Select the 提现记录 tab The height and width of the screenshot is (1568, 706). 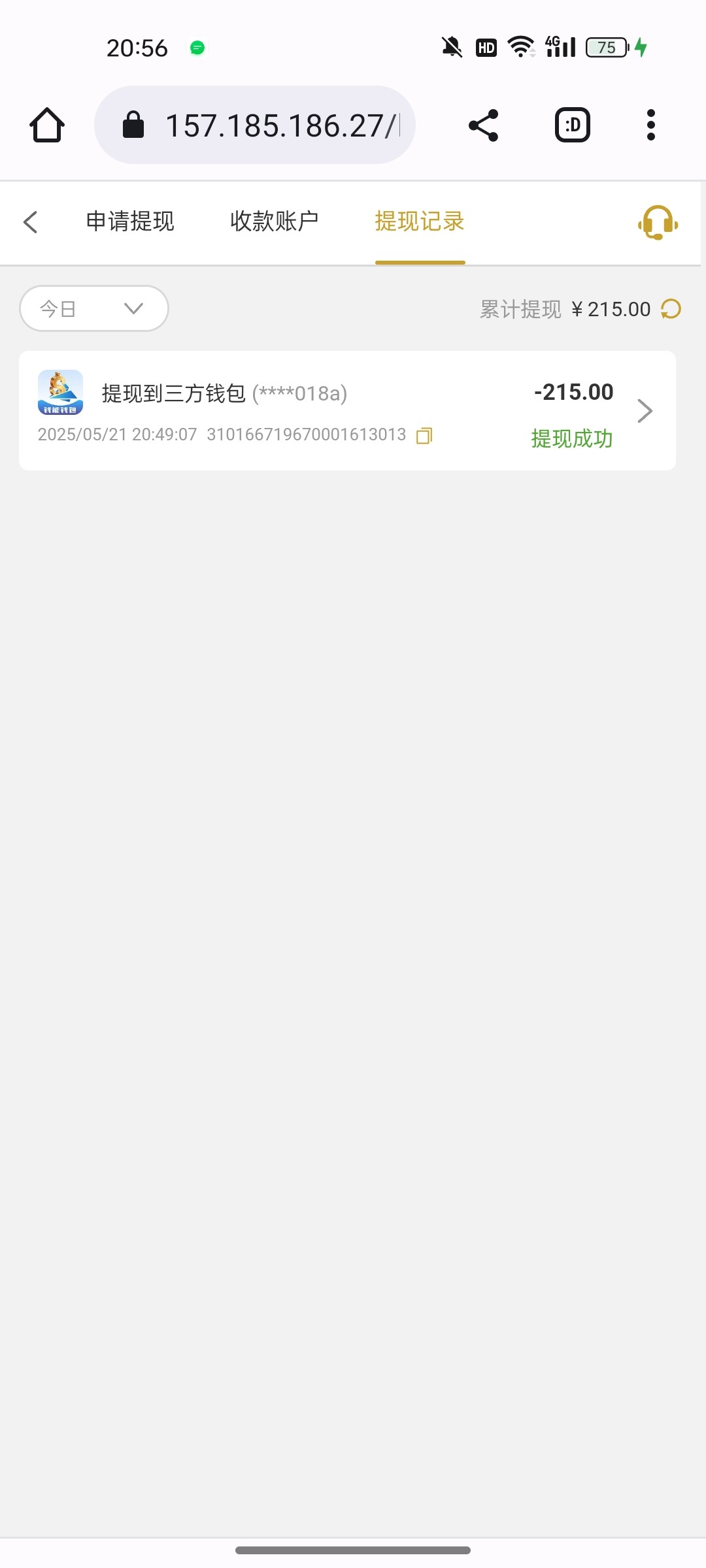click(419, 221)
